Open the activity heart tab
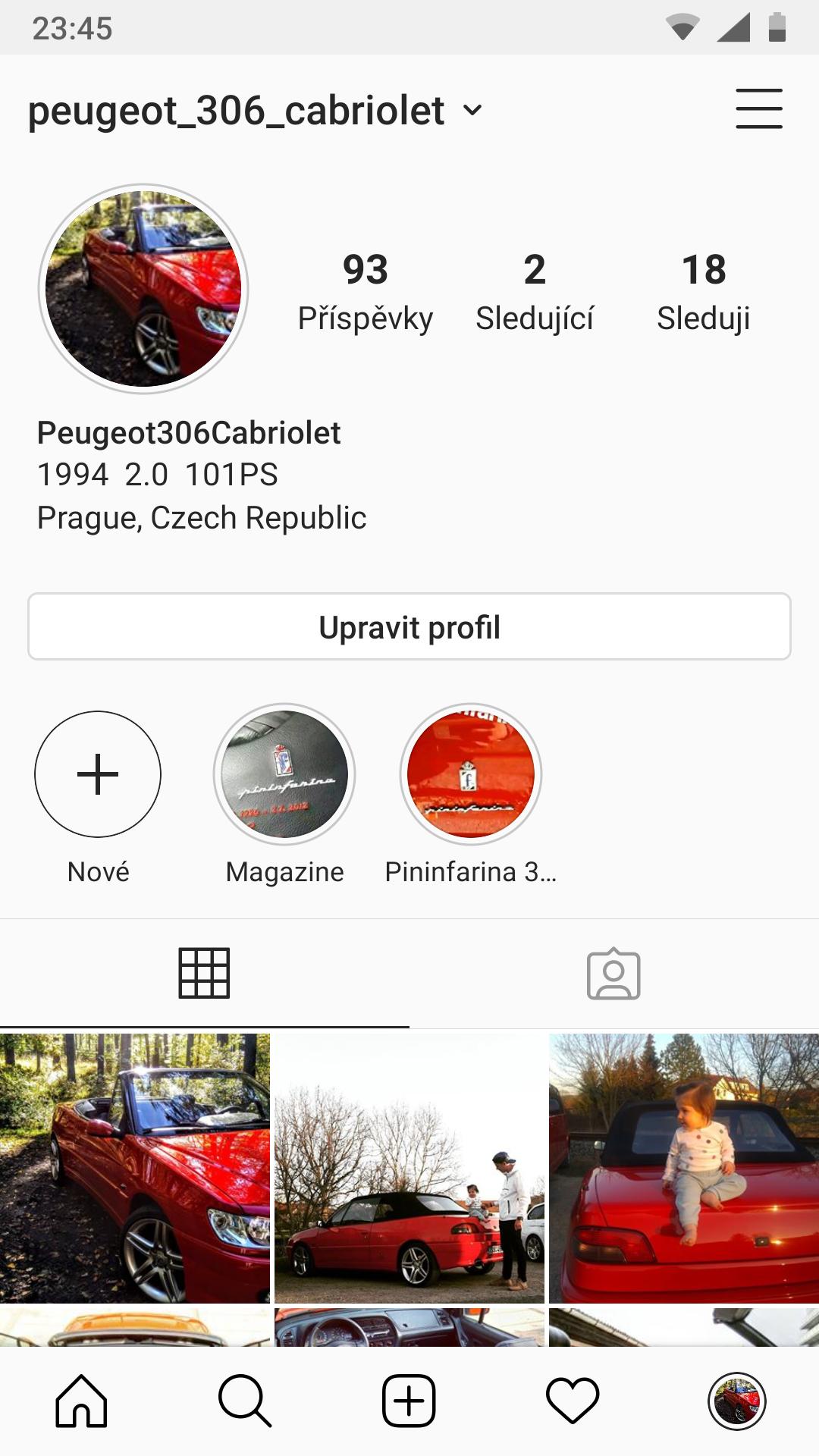819x1456 pixels. (573, 1401)
